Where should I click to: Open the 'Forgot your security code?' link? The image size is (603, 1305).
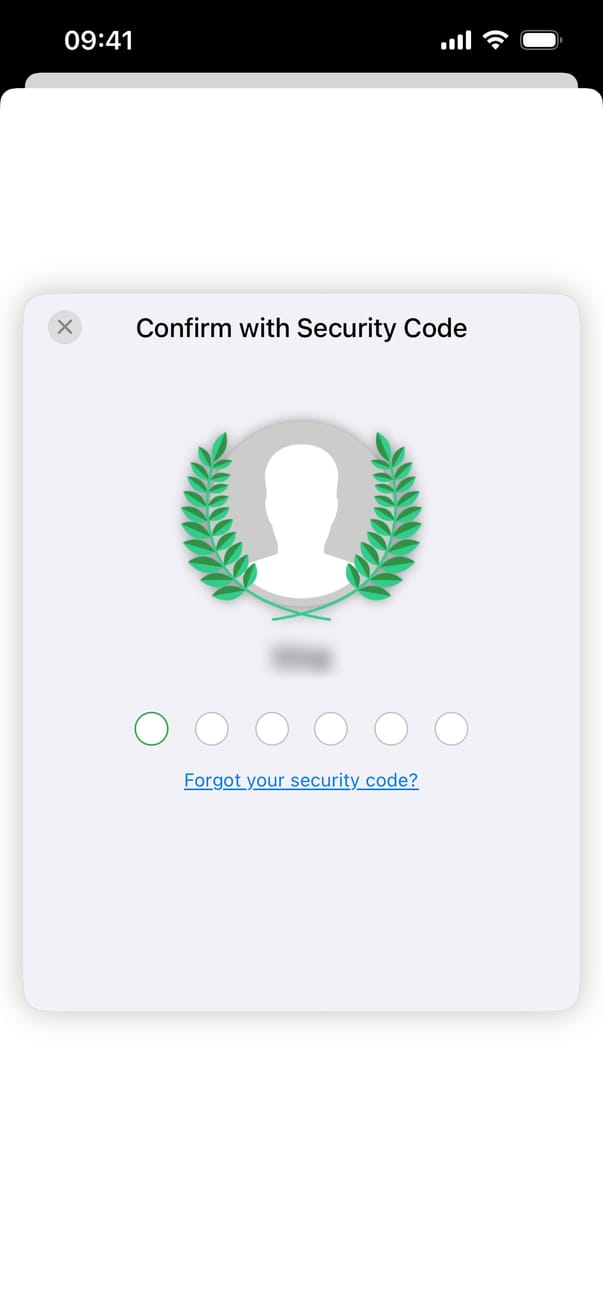301,780
